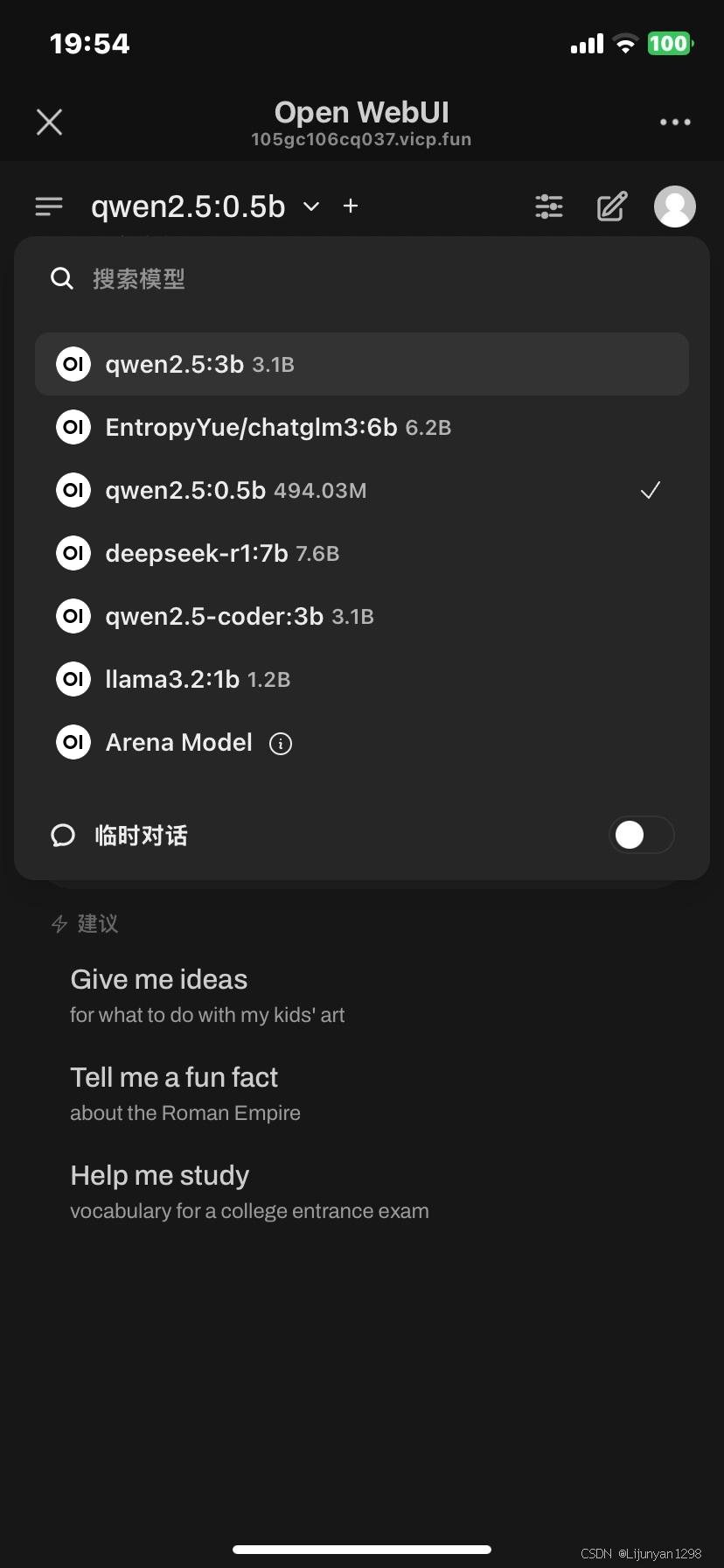The width and height of the screenshot is (724, 1568).
Task: Open the three-dot overflow menu
Action: (x=675, y=122)
